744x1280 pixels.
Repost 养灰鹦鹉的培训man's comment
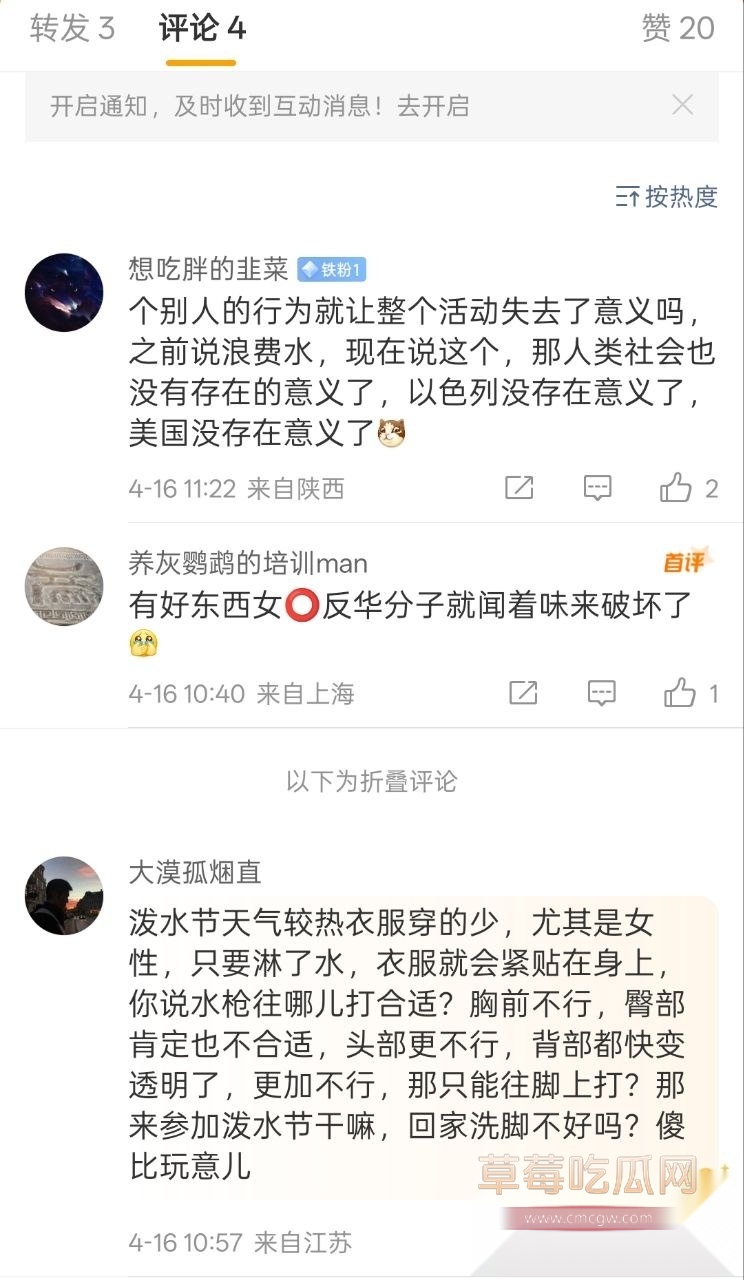coord(523,692)
